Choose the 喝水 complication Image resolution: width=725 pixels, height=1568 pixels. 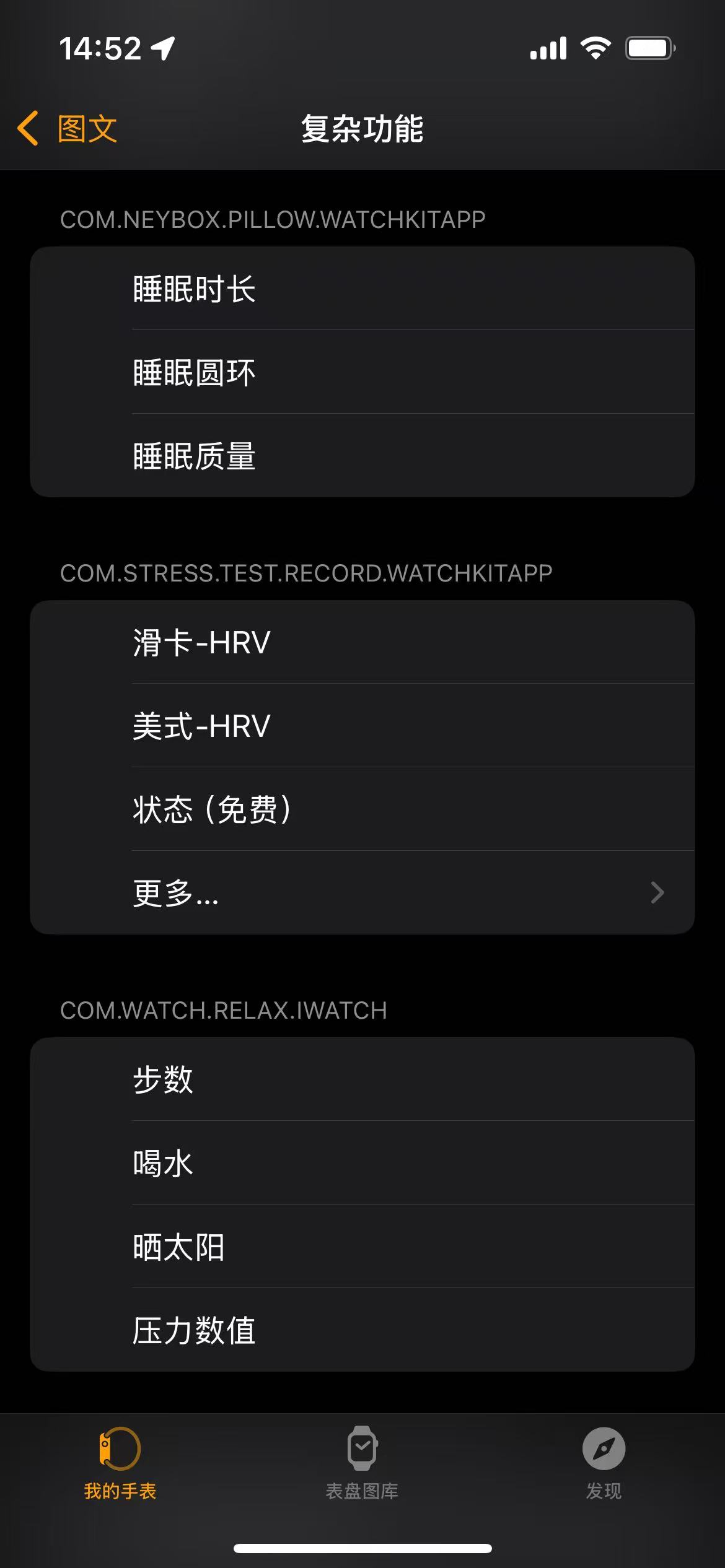tap(362, 1163)
